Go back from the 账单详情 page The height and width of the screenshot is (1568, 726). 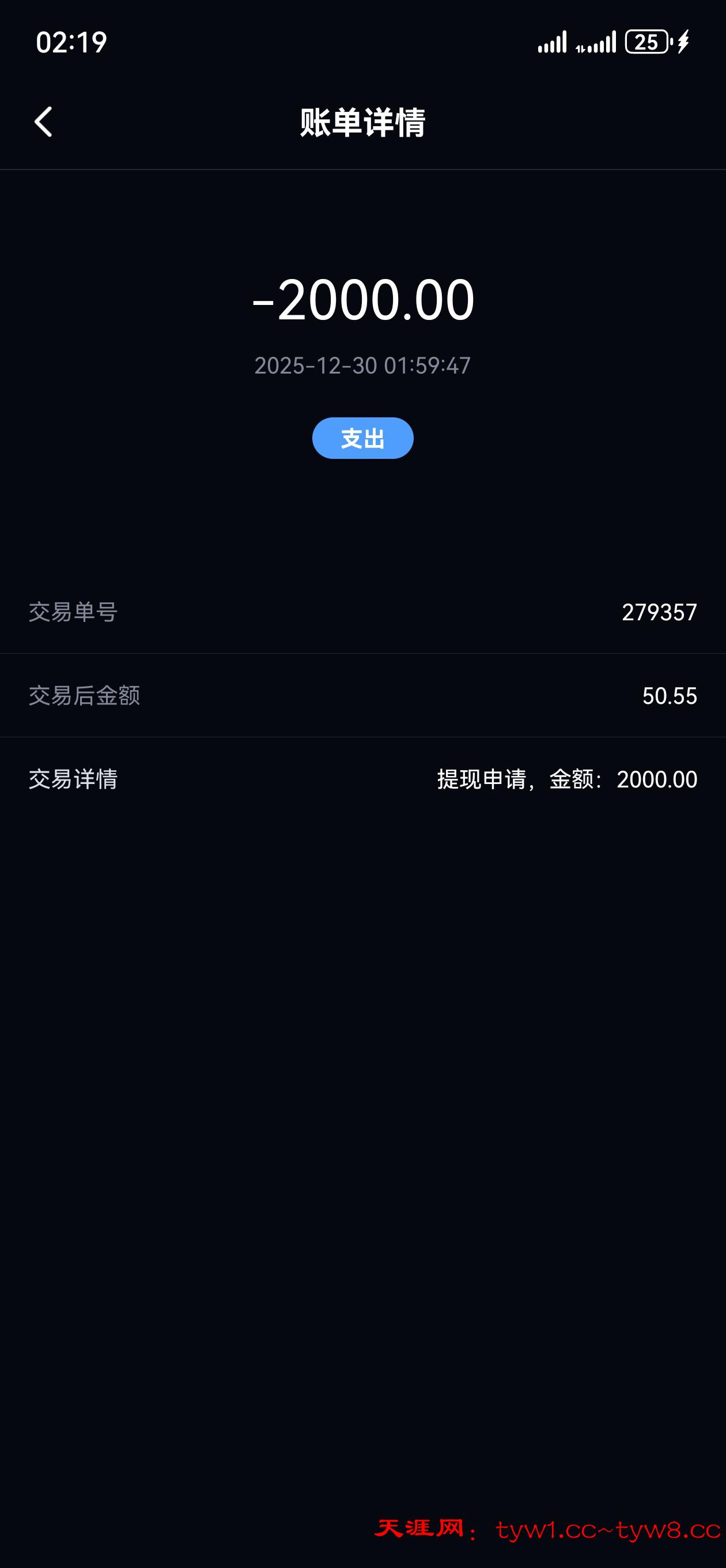43,122
